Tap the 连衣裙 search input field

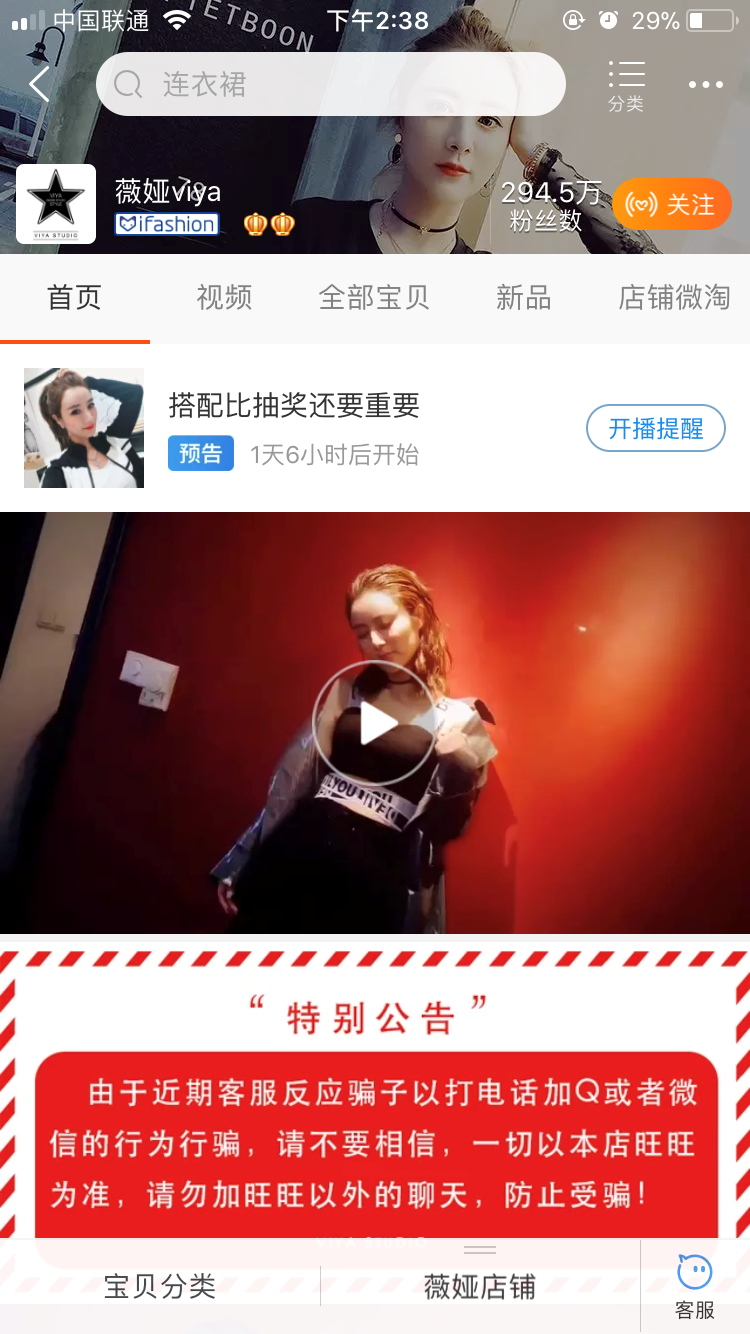tap(330, 84)
